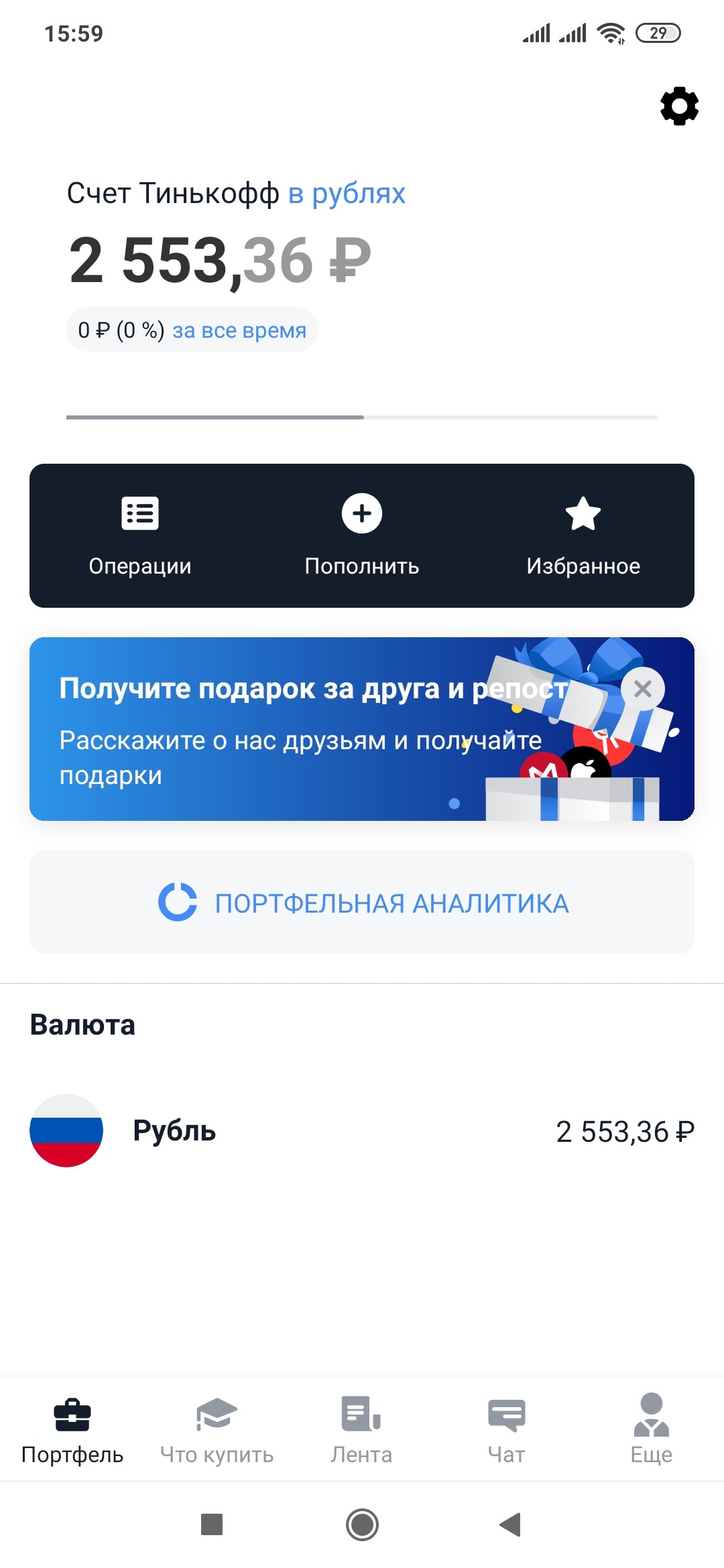Open settings gear icon
Image resolution: width=724 pixels, height=1568 pixels.
click(679, 106)
